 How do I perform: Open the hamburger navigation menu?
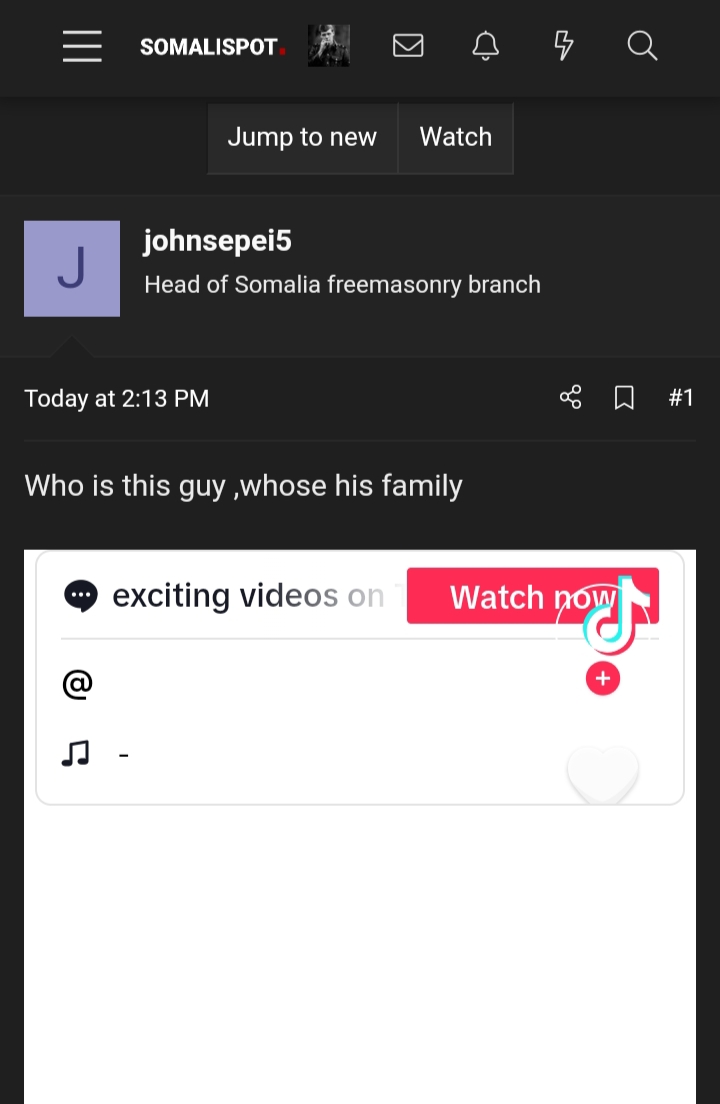(82, 46)
